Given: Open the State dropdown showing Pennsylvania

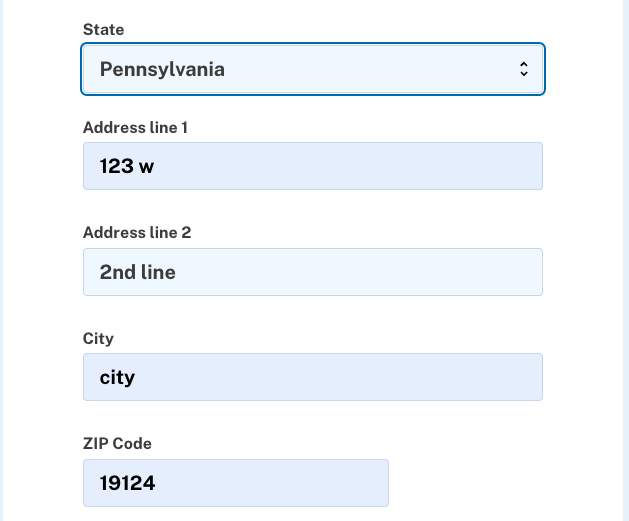Looking at the screenshot, I should 312,70.
